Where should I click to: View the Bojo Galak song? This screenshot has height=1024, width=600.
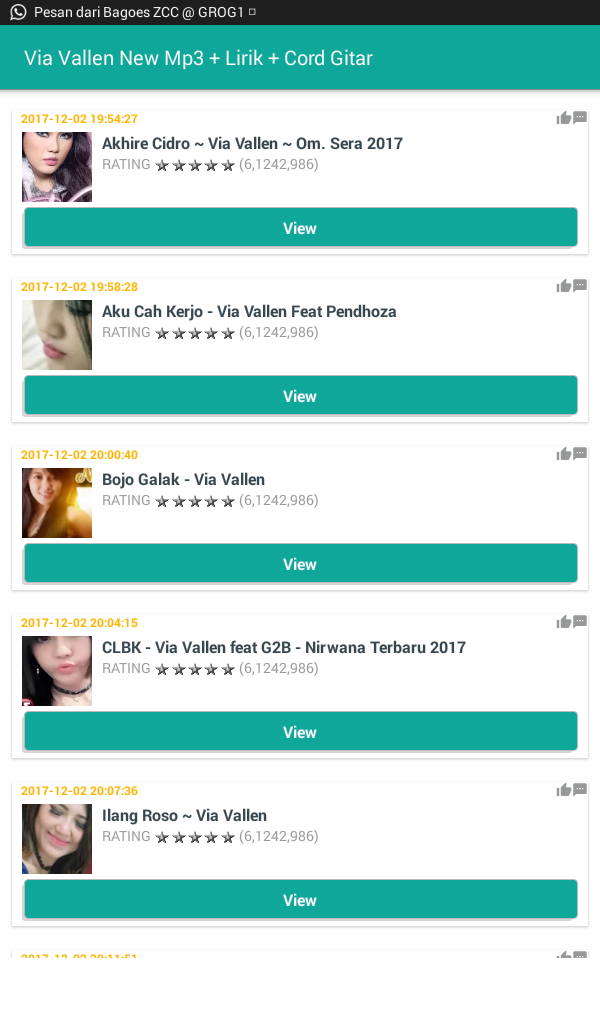[x=300, y=564]
